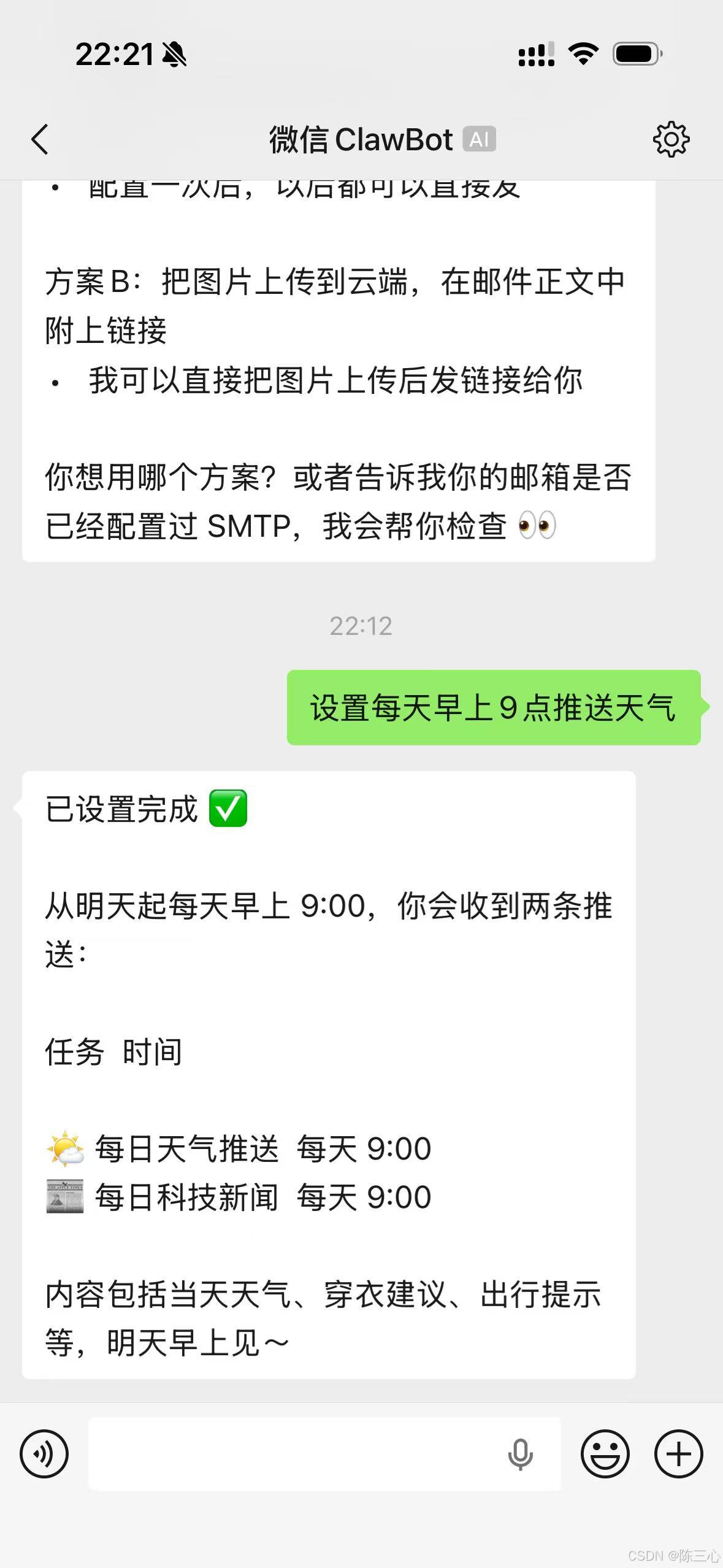The image size is (723, 1568).
Task: Go back from the ClawBot chat
Action: click(x=40, y=139)
